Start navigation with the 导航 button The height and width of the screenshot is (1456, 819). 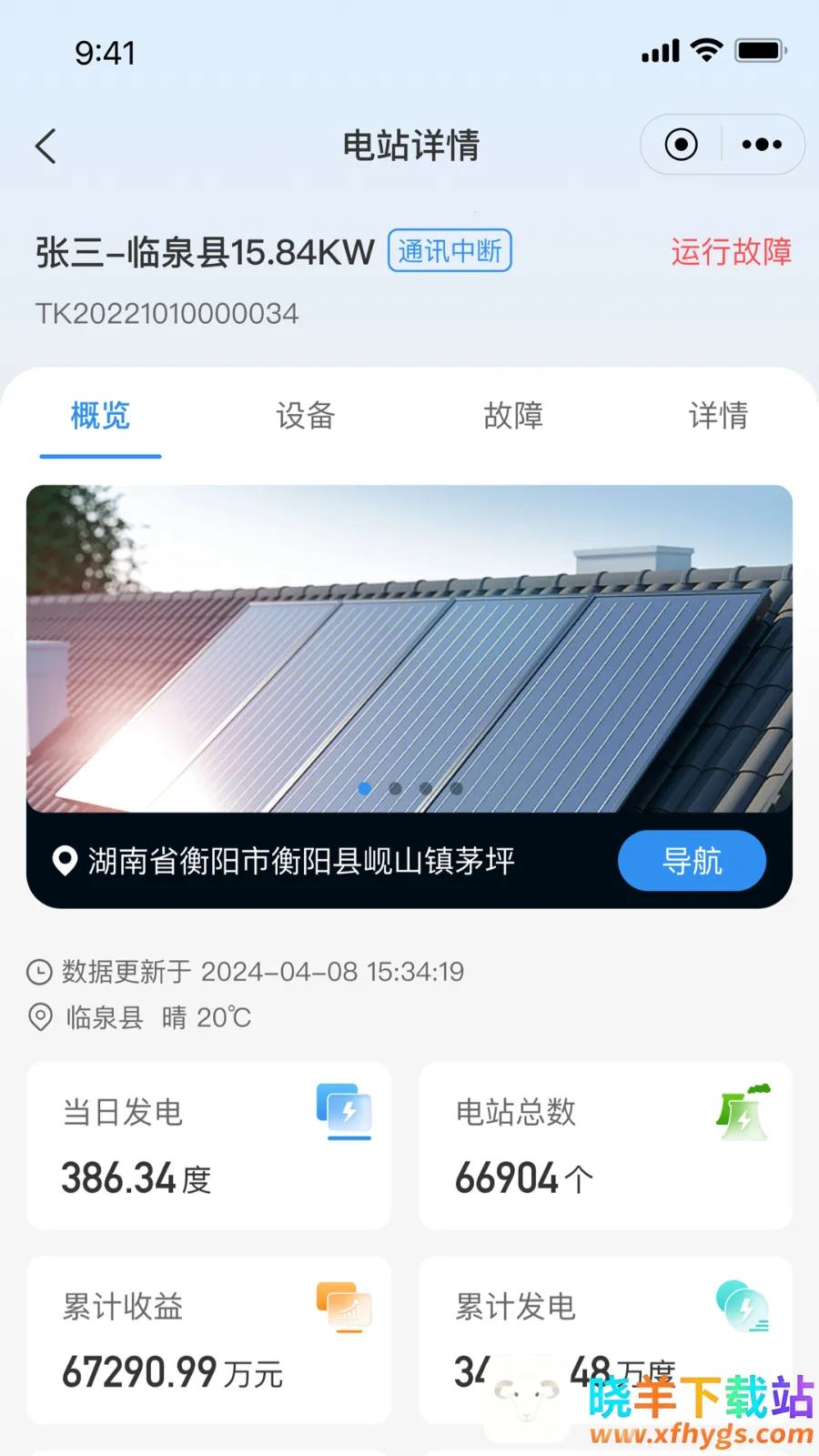coord(692,861)
